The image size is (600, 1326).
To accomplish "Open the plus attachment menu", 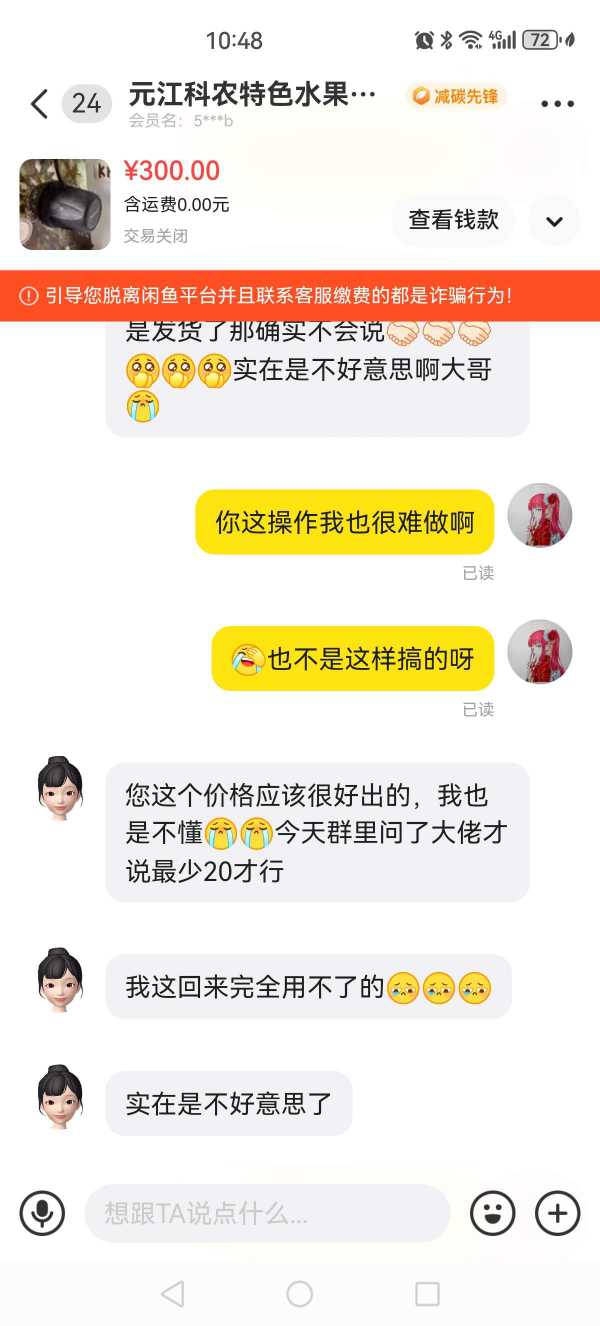I will click(557, 1214).
